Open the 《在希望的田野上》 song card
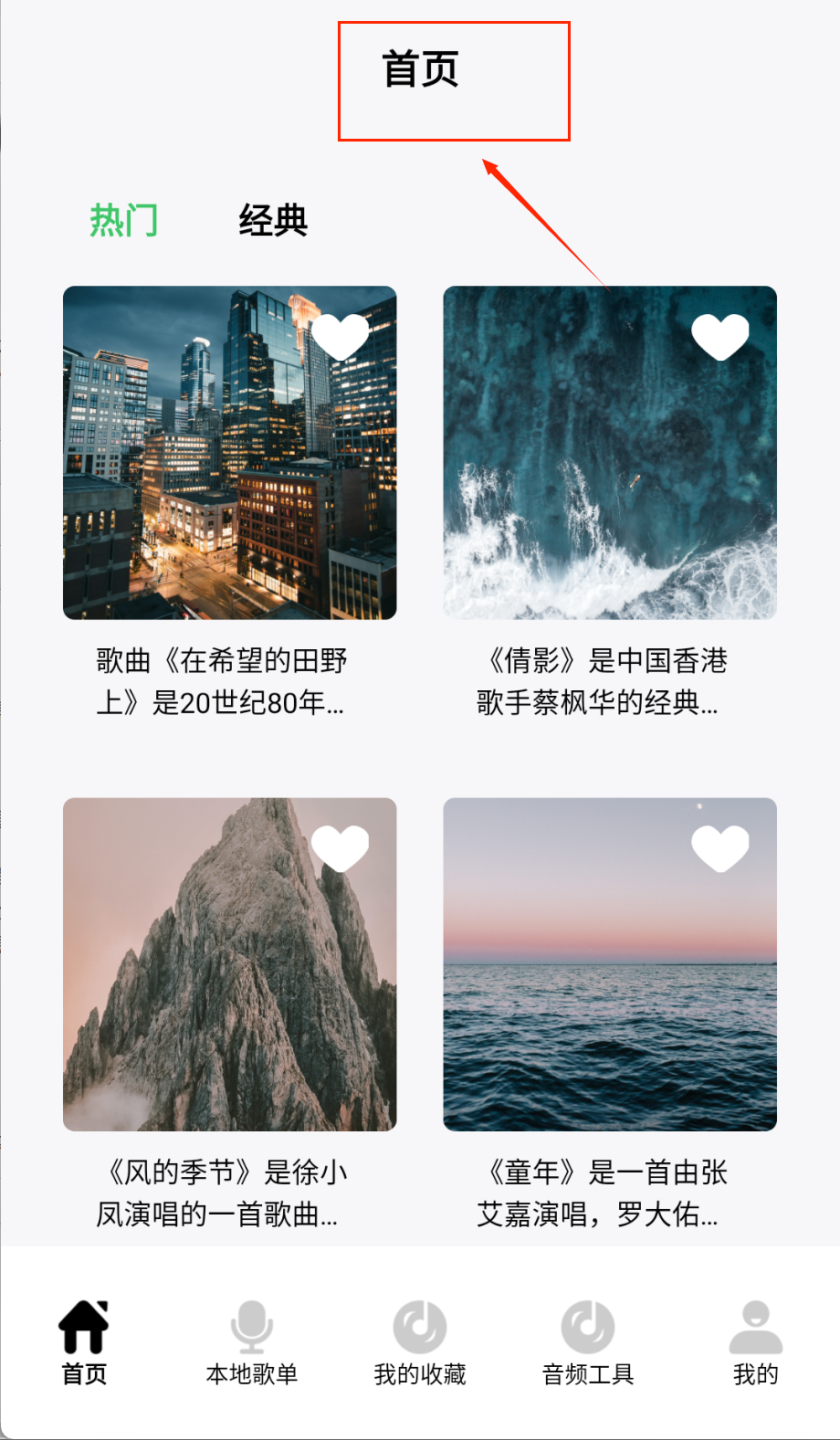Viewport: 840px width, 1440px height. click(229, 453)
